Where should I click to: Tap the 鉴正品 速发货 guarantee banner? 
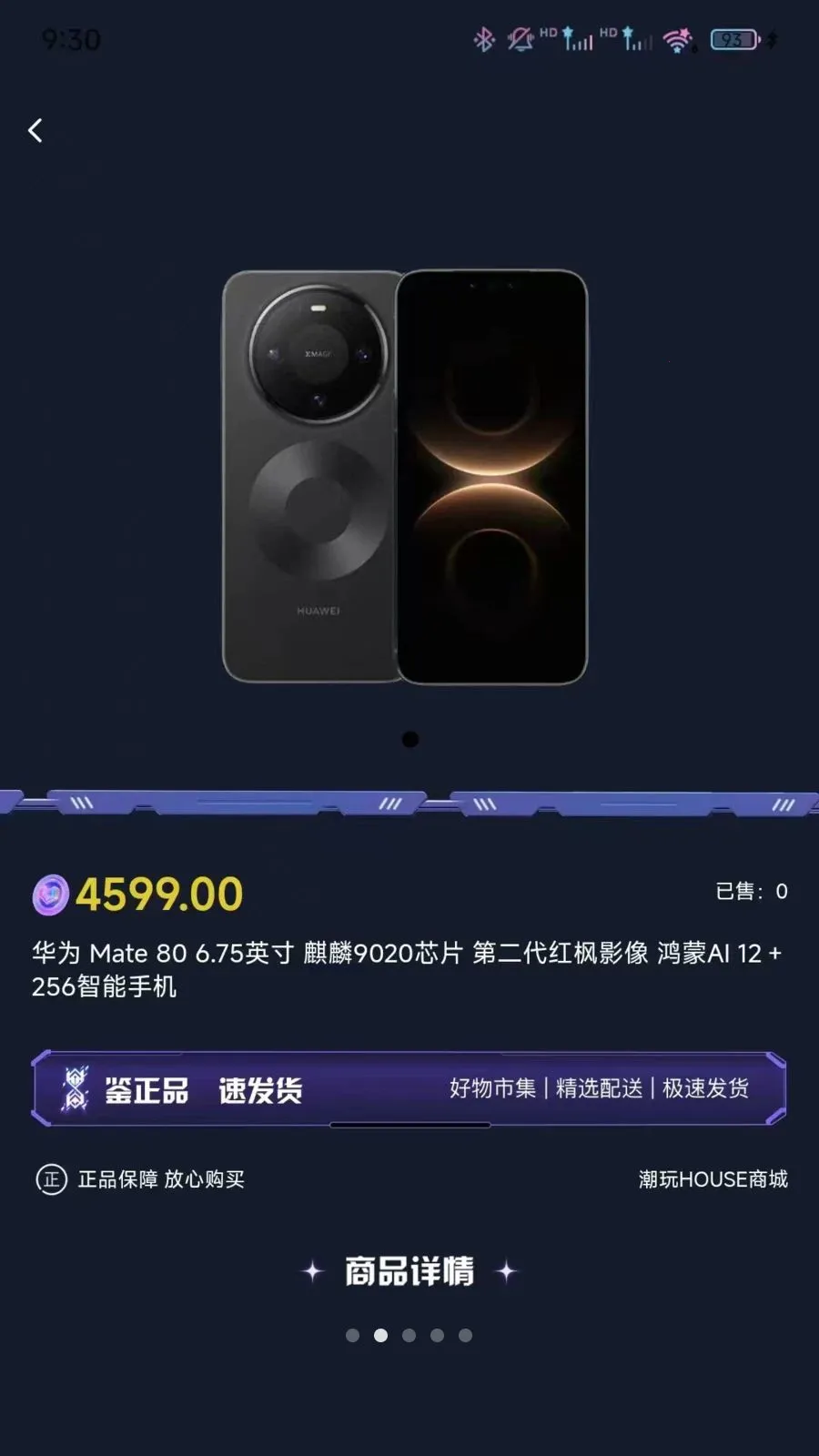(409, 1089)
